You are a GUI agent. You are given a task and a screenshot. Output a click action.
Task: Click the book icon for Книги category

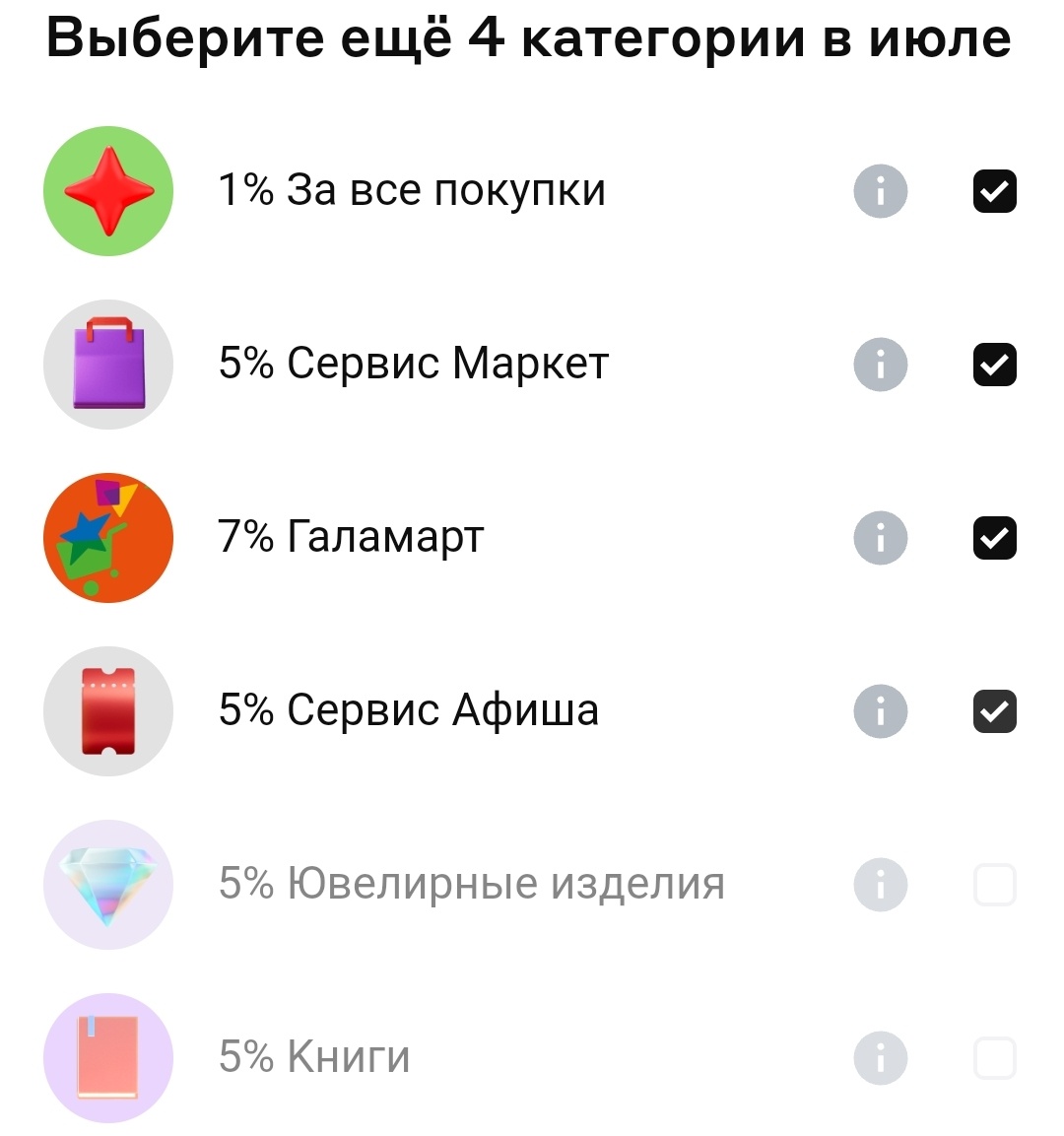[x=108, y=1057]
